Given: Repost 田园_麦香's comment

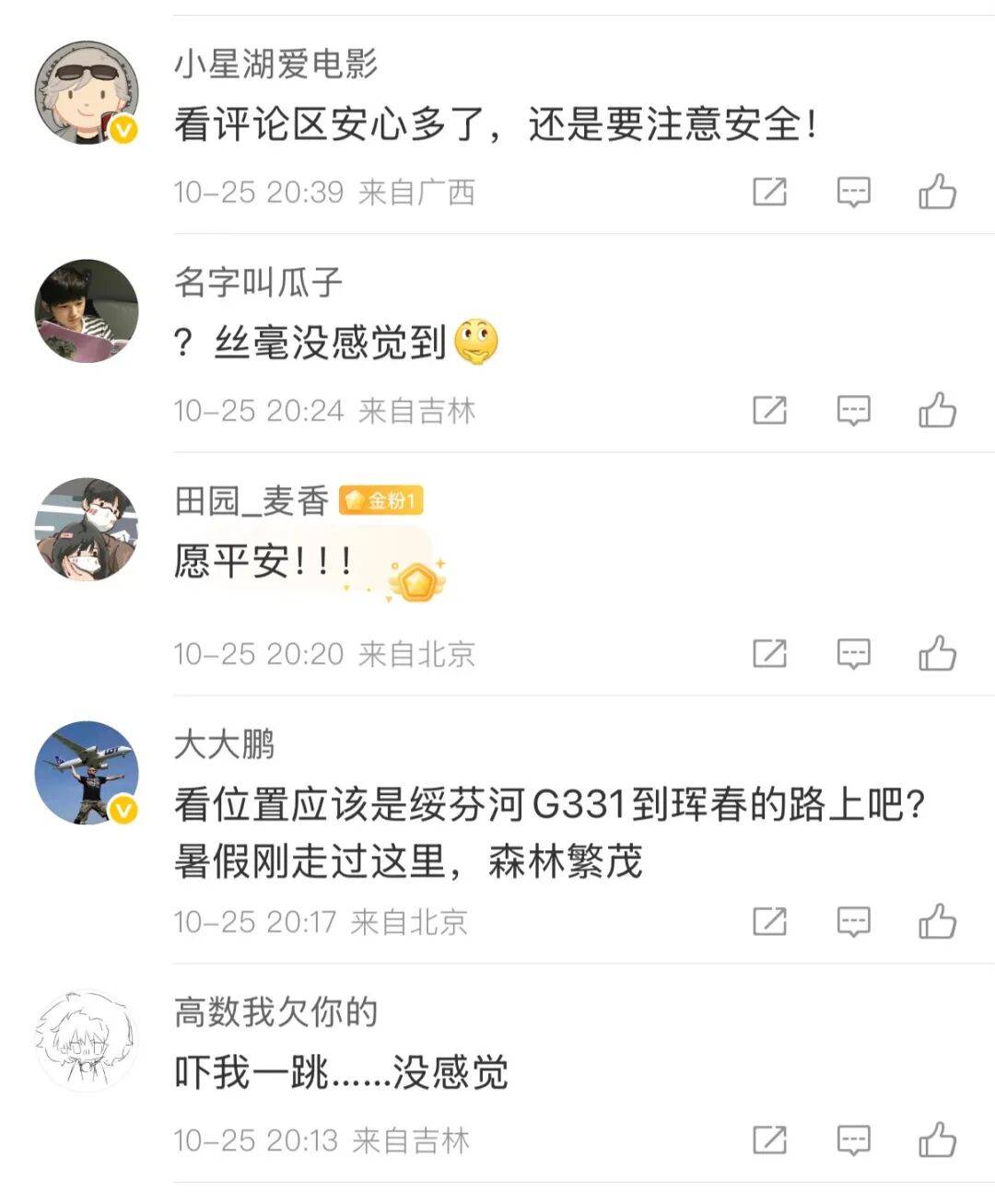Looking at the screenshot, I should 769,653.
